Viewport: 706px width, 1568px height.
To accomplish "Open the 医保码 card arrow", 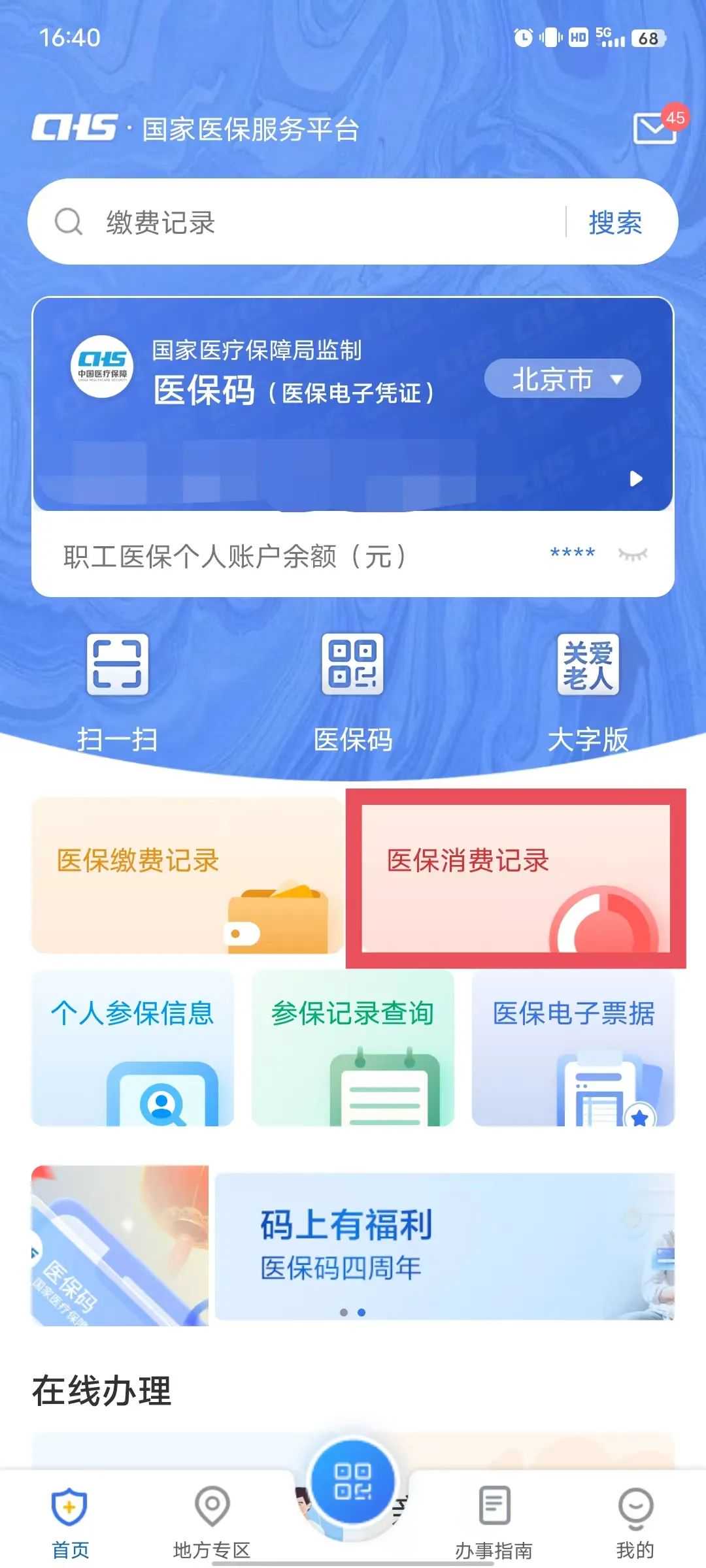I will [635, 479].
